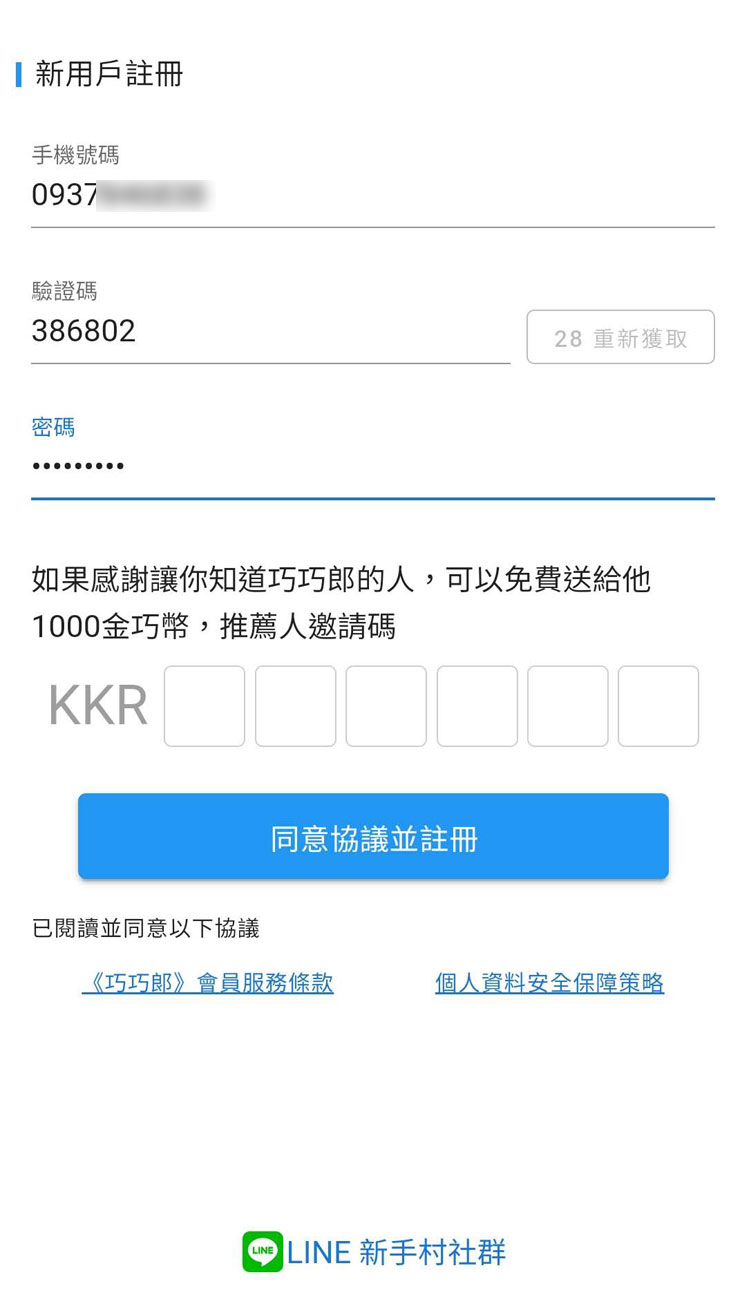
Task: Click the 新用戶註冊 page heading
Action: tap(100, 73)
